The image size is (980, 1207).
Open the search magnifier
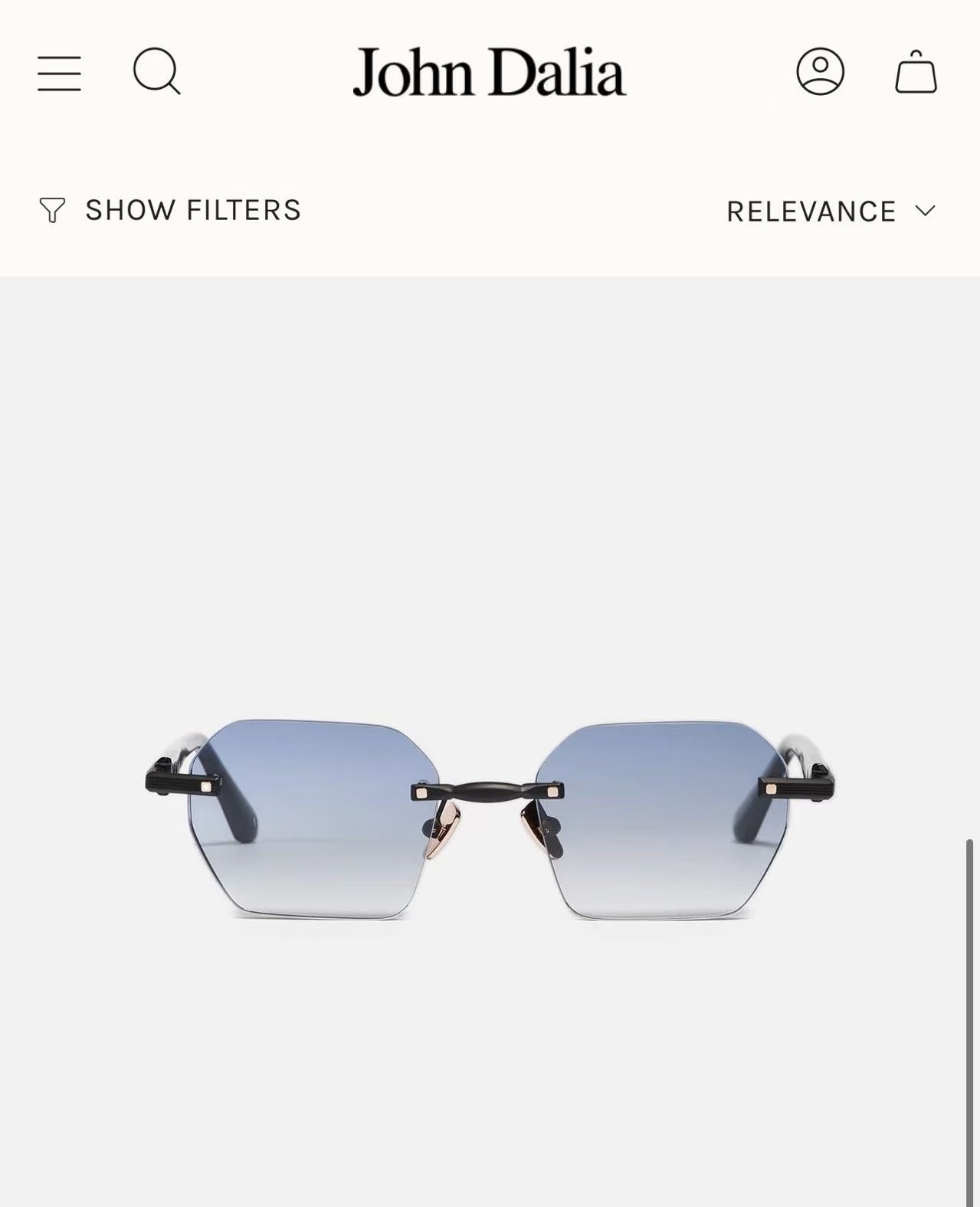(x=156, y=72)
